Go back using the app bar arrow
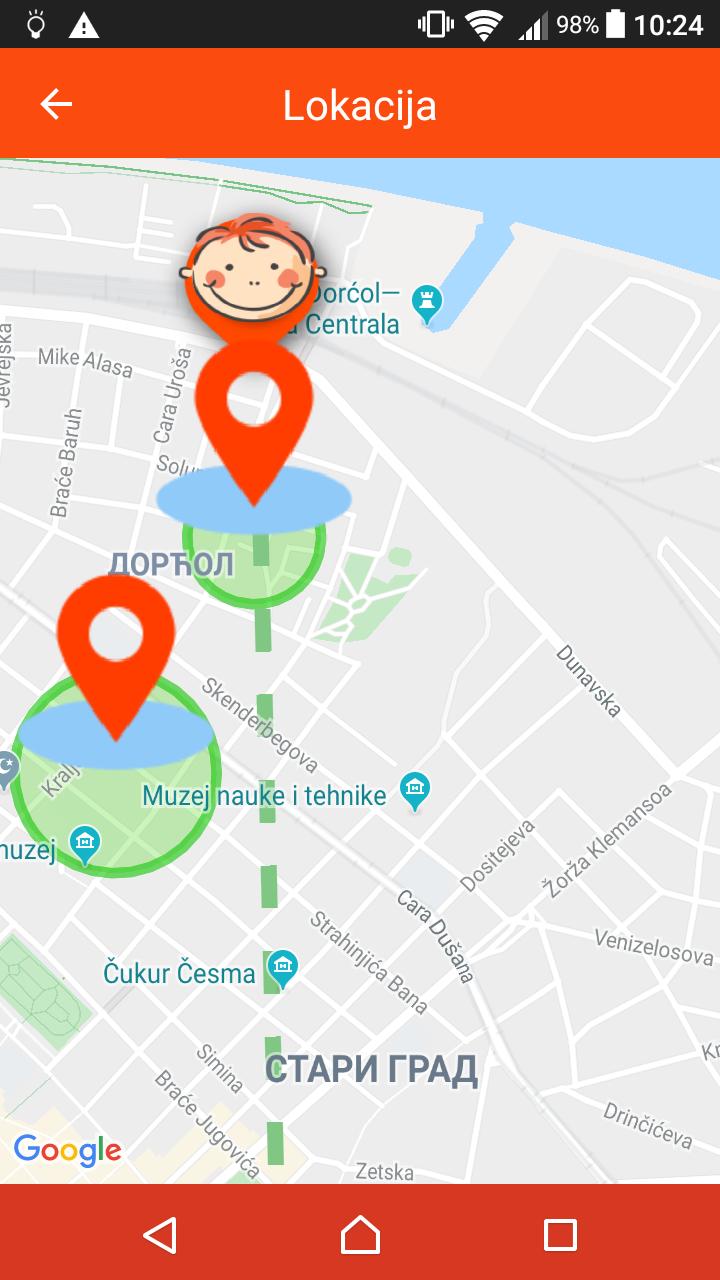The image size is (720, 1280). (x=56, y=104)
